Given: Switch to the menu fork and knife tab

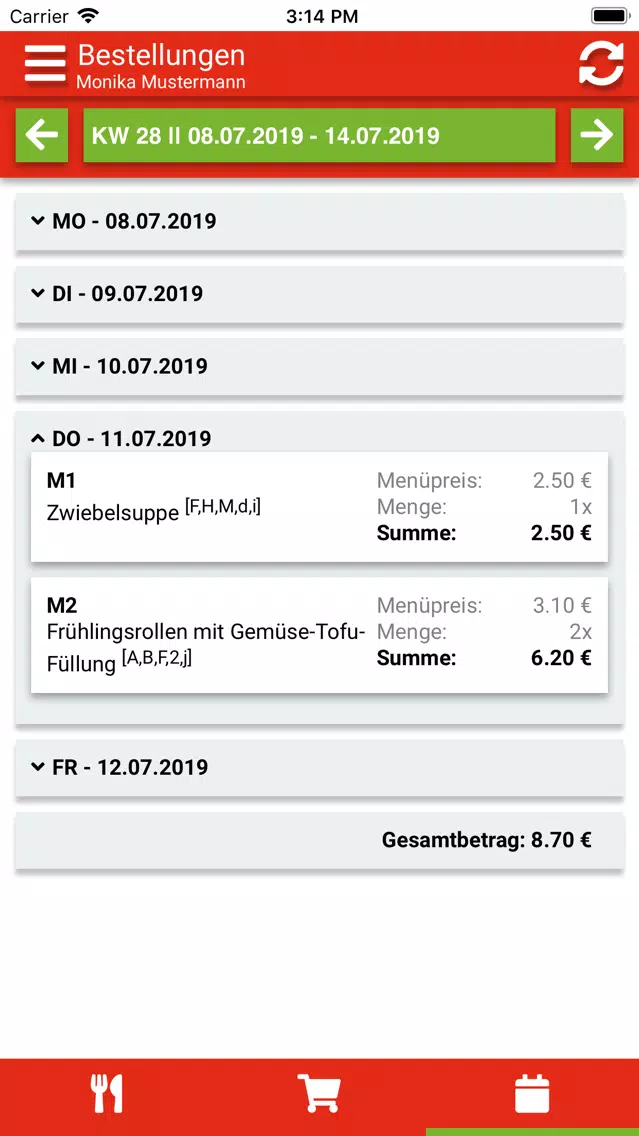Looking at the screenshot, I should 106,1094.
